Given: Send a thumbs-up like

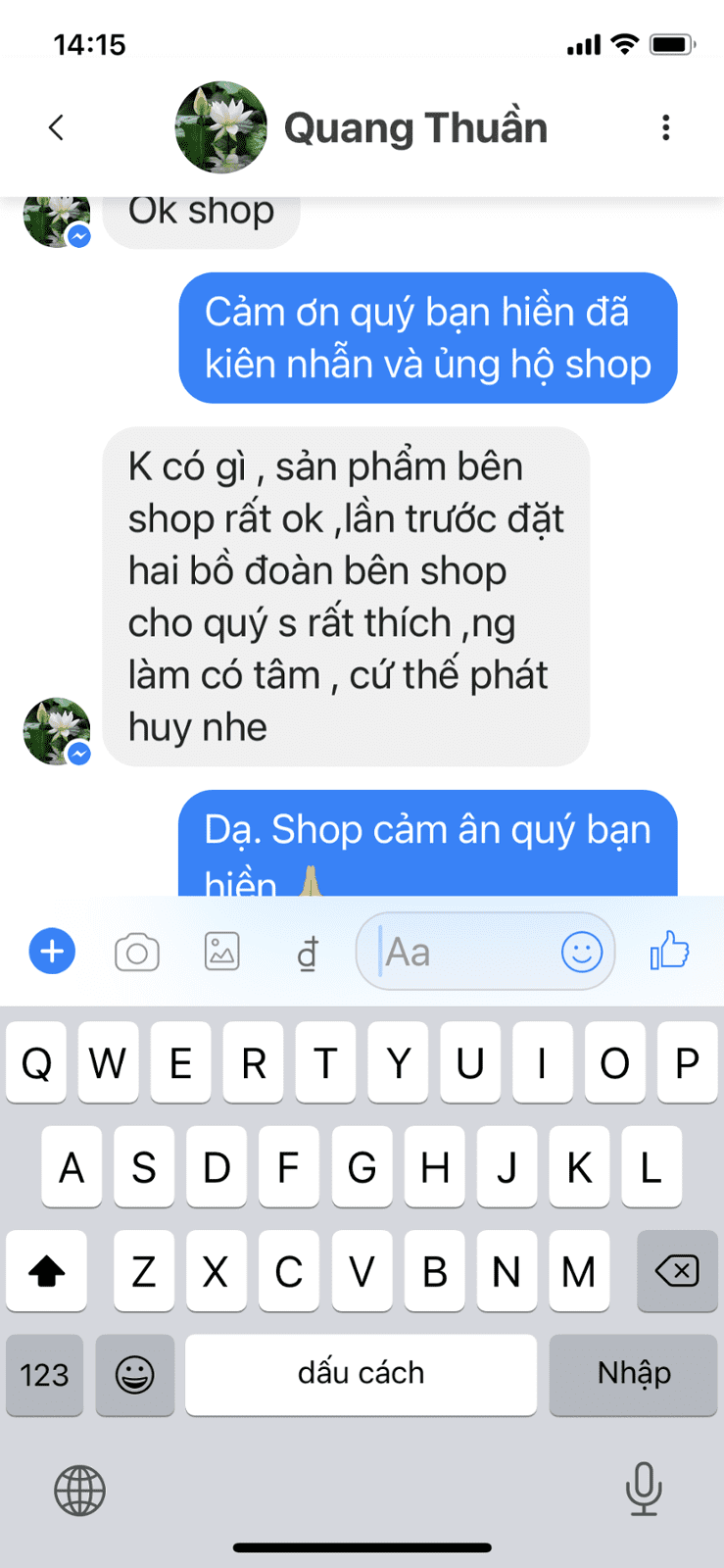Looking at the screenshot, I should click(670, 951).
